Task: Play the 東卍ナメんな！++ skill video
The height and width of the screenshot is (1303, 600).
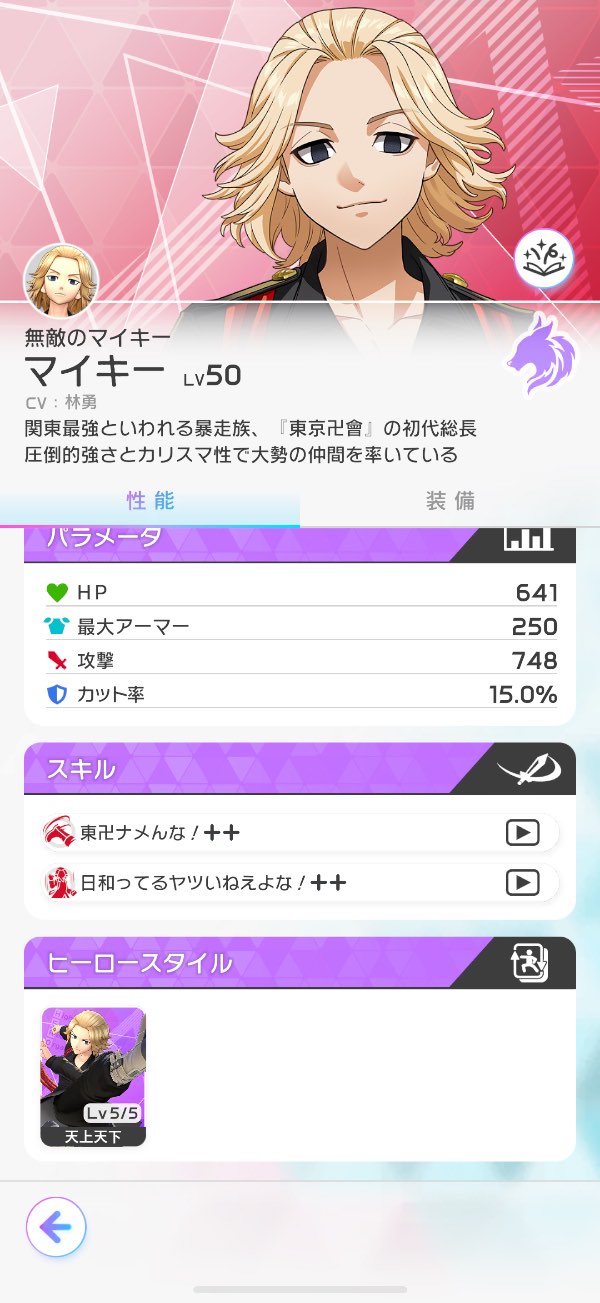Action: [x=522, y=832]
